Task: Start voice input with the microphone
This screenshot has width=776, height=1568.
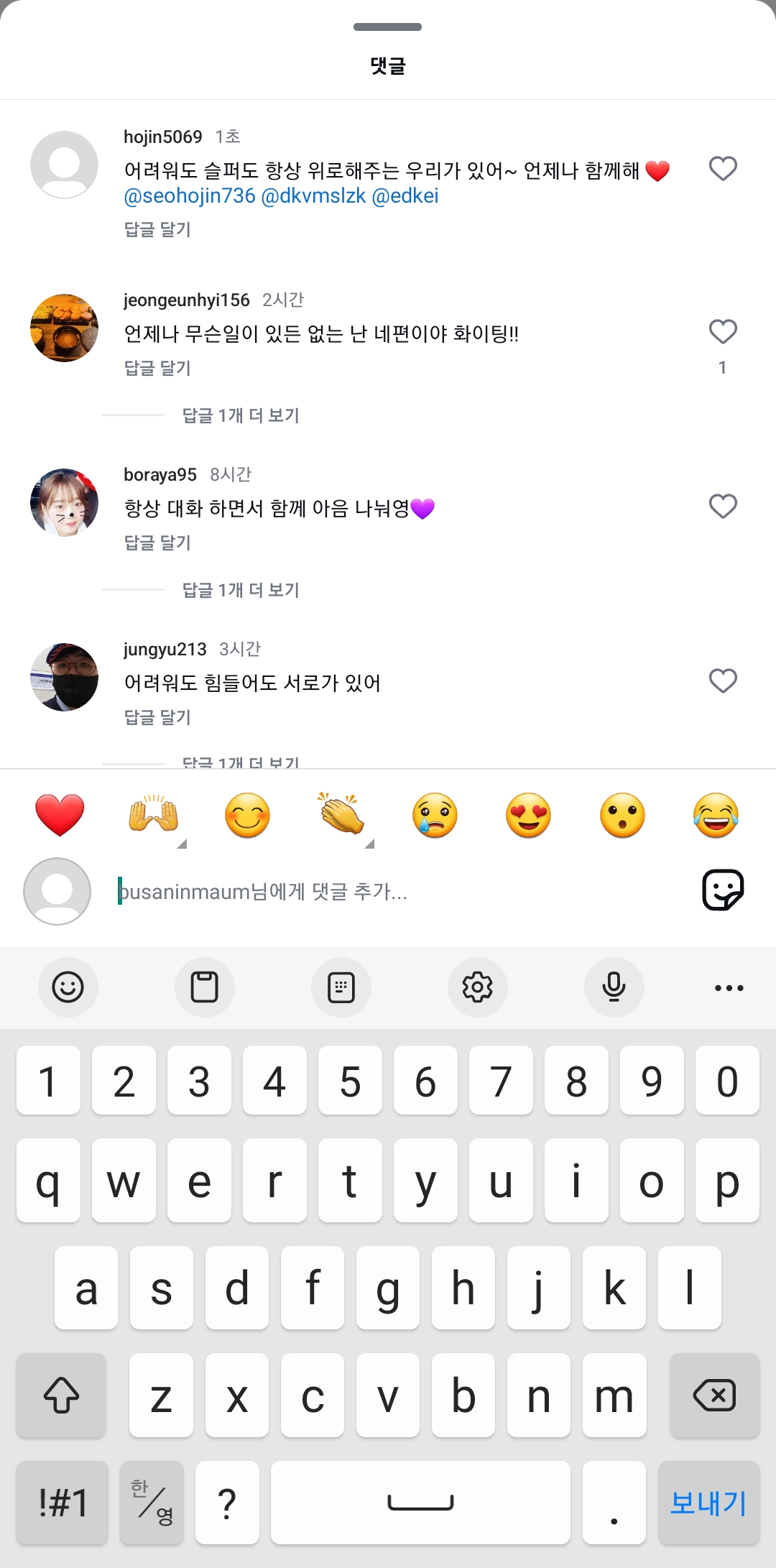Action: 614,987
